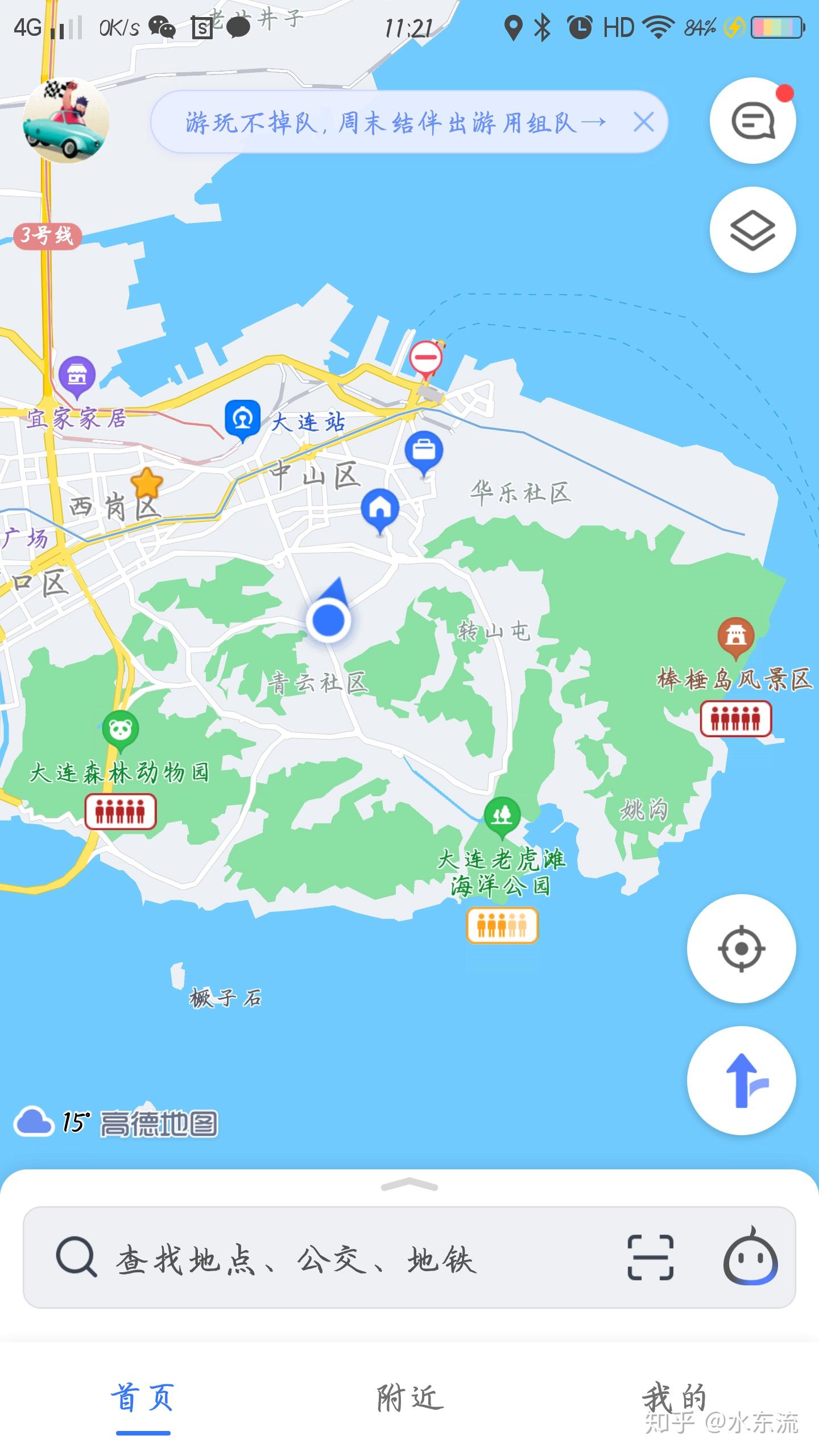This screenshot has width=819, height=1456.
Task: Select the 棒棰岛风景区 marker
Action: click(735, 636)
